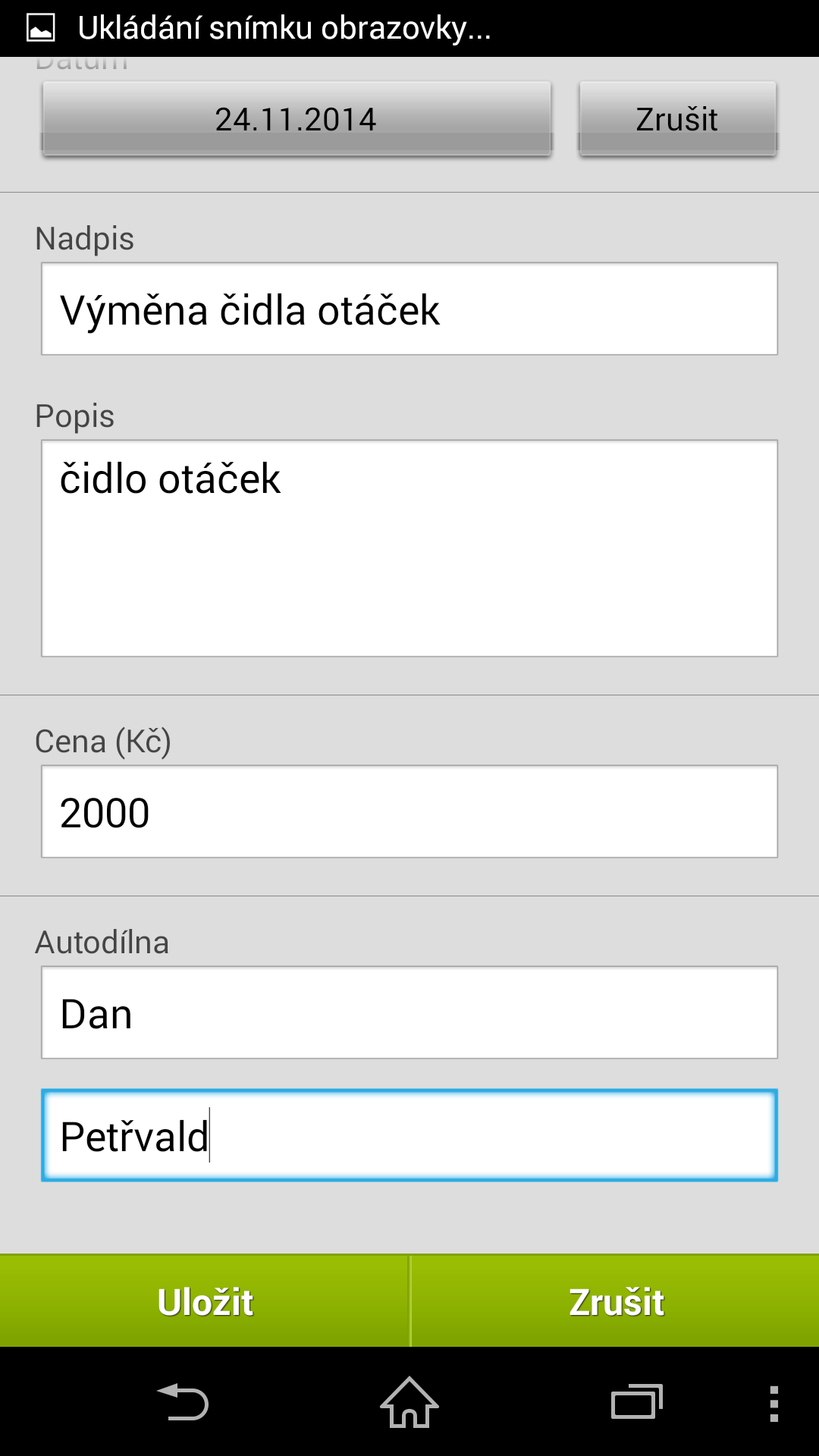
Task: Edit the Cena (Kč) field showing 2000
Action: pos(409,811)
